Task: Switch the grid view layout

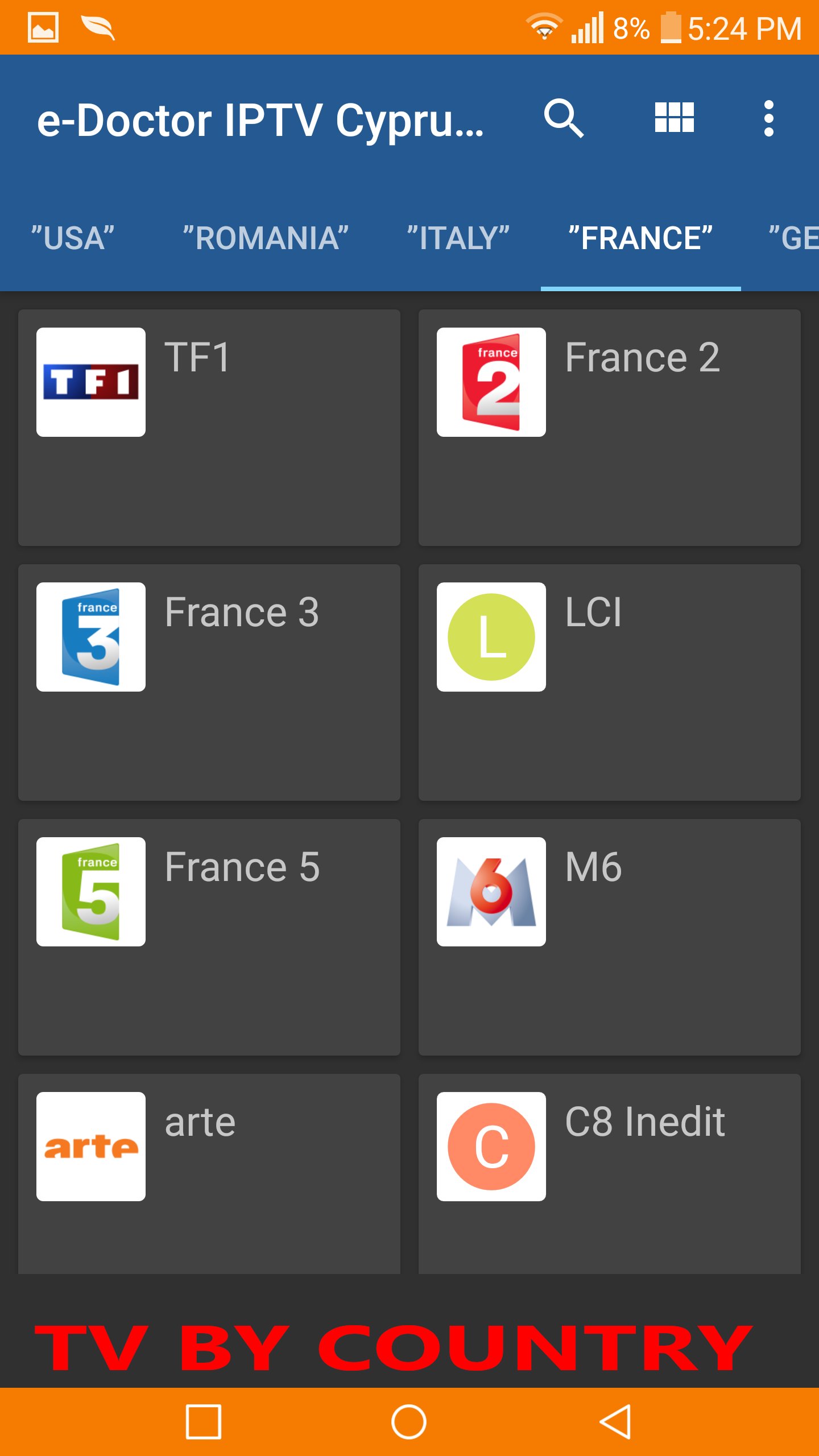Action: 674,118
